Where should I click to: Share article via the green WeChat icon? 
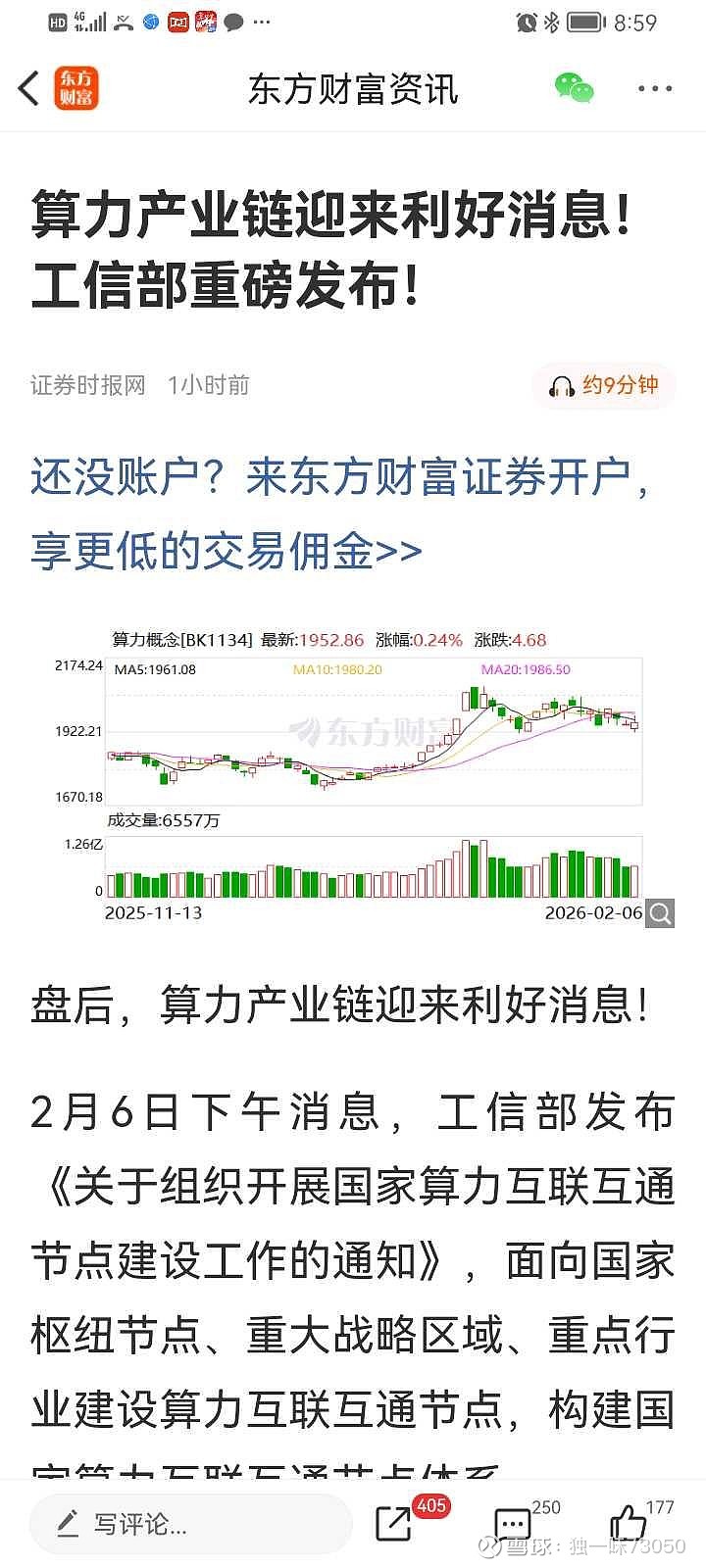click(x=574, y=88)
